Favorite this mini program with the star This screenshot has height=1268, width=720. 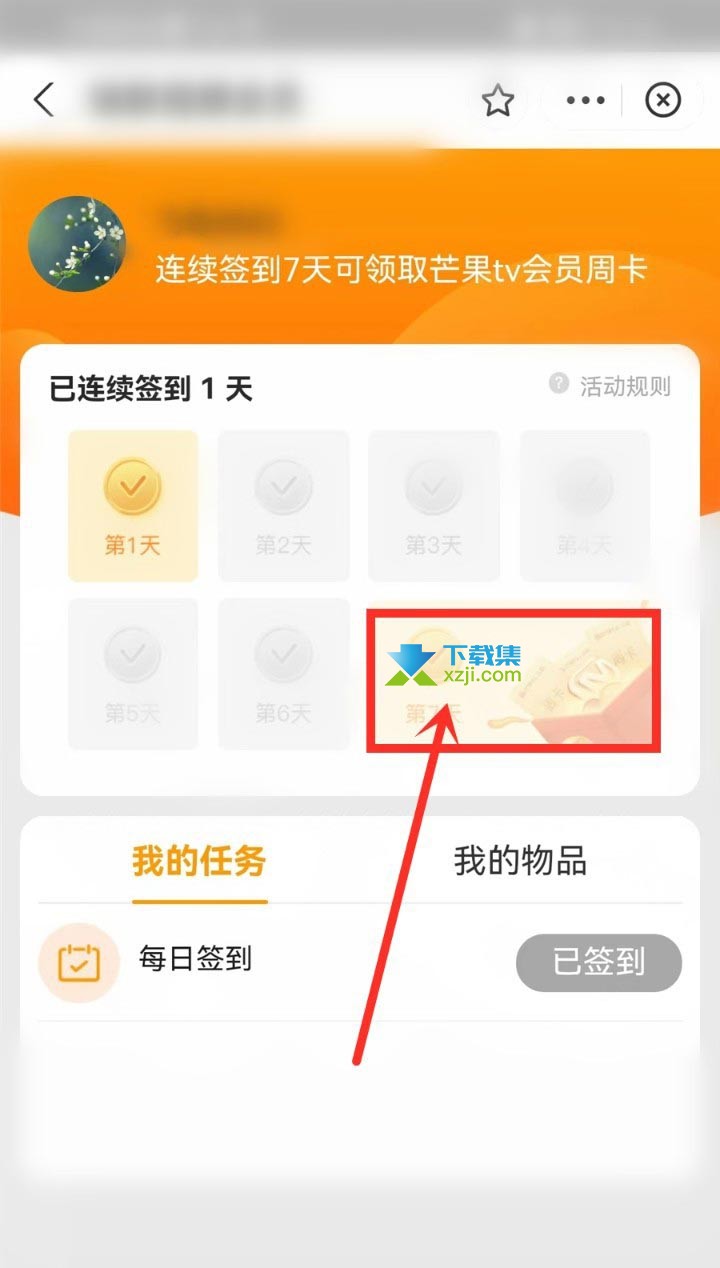click(497, 100)
